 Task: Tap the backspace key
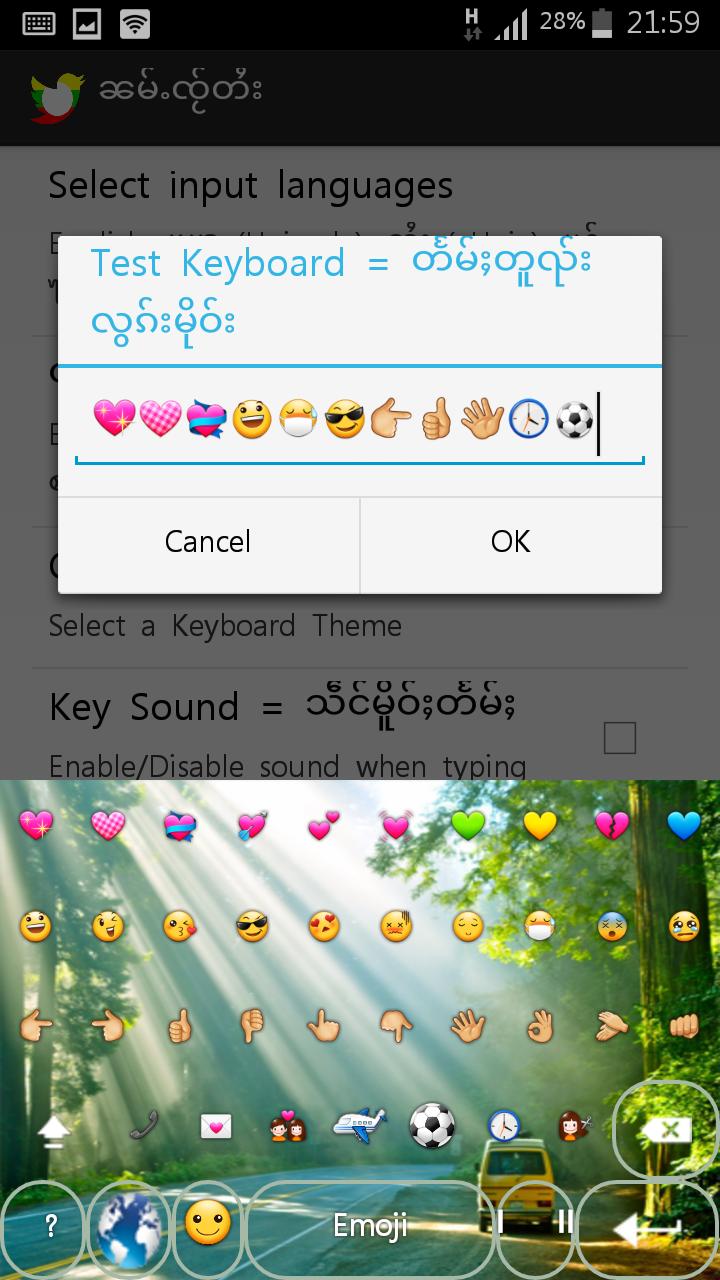666,1130
